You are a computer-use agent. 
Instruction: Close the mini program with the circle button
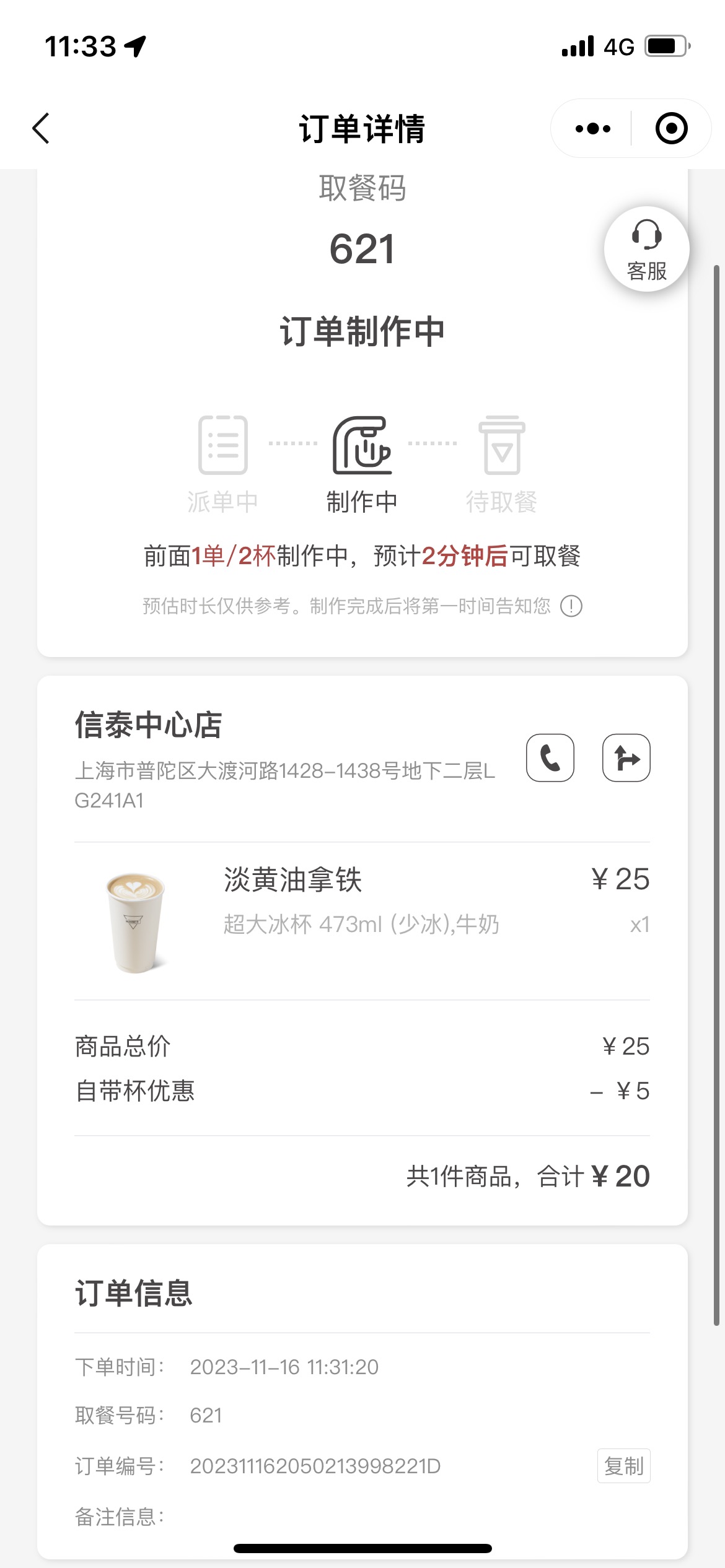click(x=672, y=129)
